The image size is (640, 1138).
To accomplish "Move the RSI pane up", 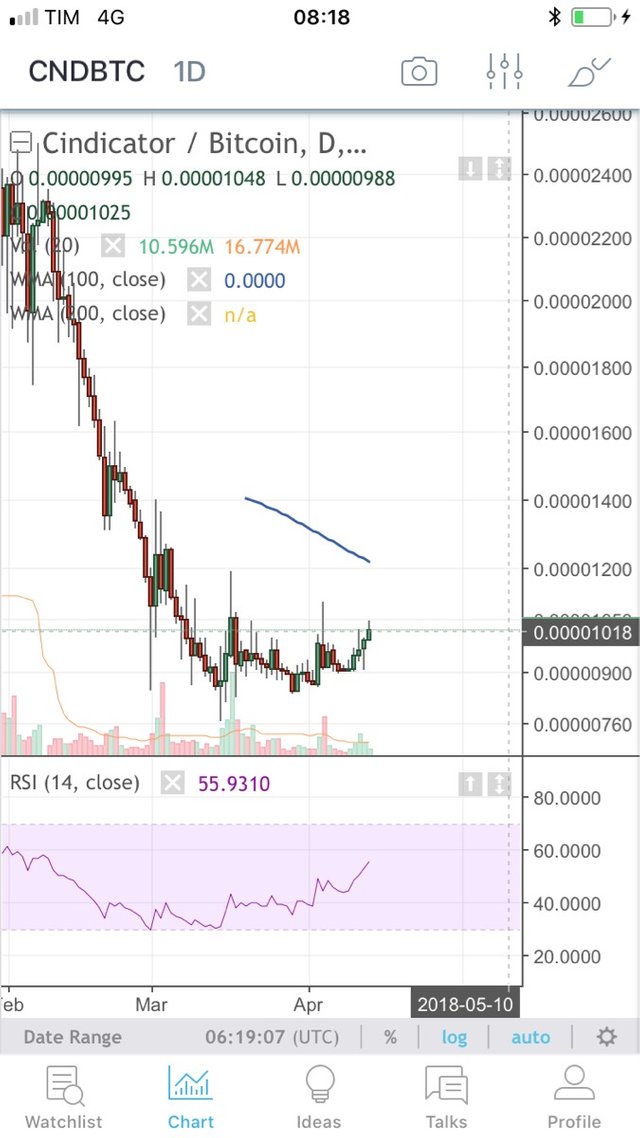I will [x=470, y=784].
